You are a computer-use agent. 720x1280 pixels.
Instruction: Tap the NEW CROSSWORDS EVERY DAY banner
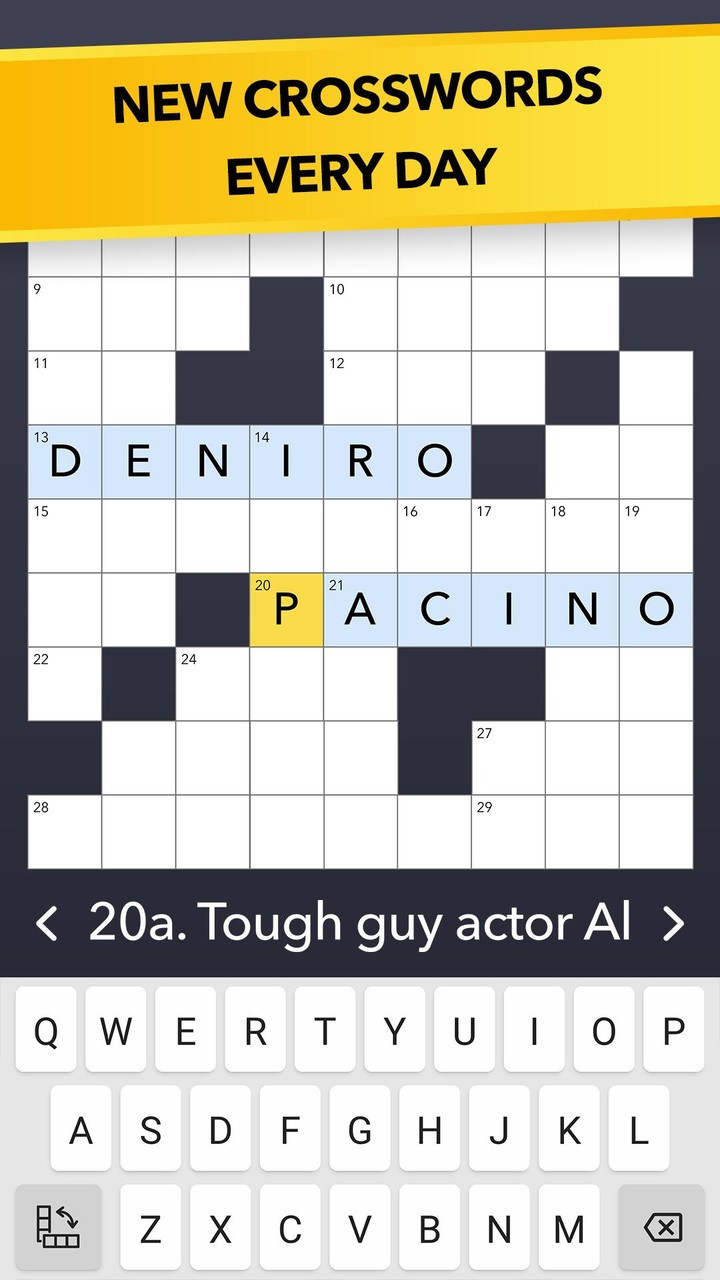[360, 130]
